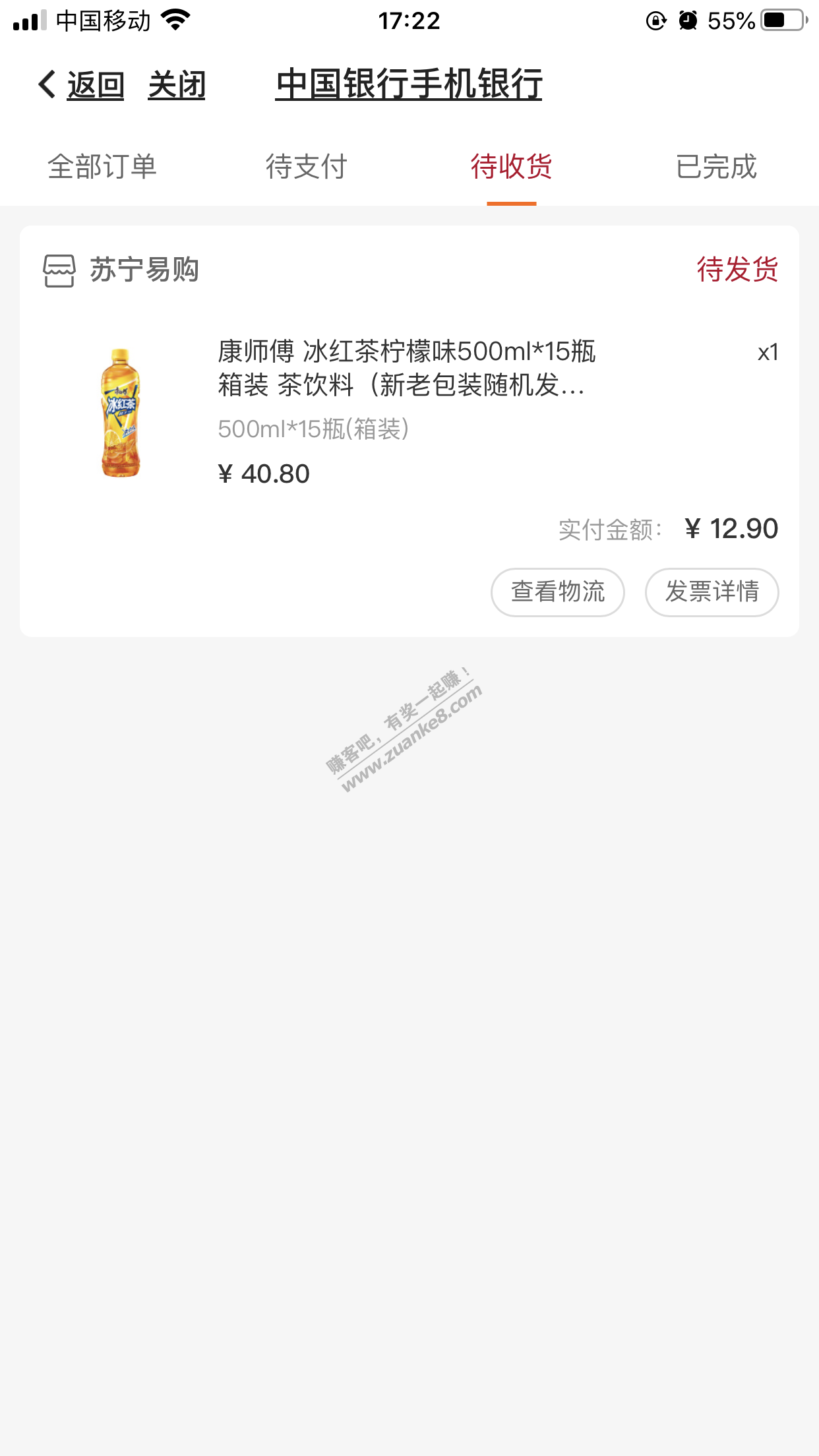Switch to 待支付 tab
This screenshot has height=1456, width=819.
tap(307, 166)
